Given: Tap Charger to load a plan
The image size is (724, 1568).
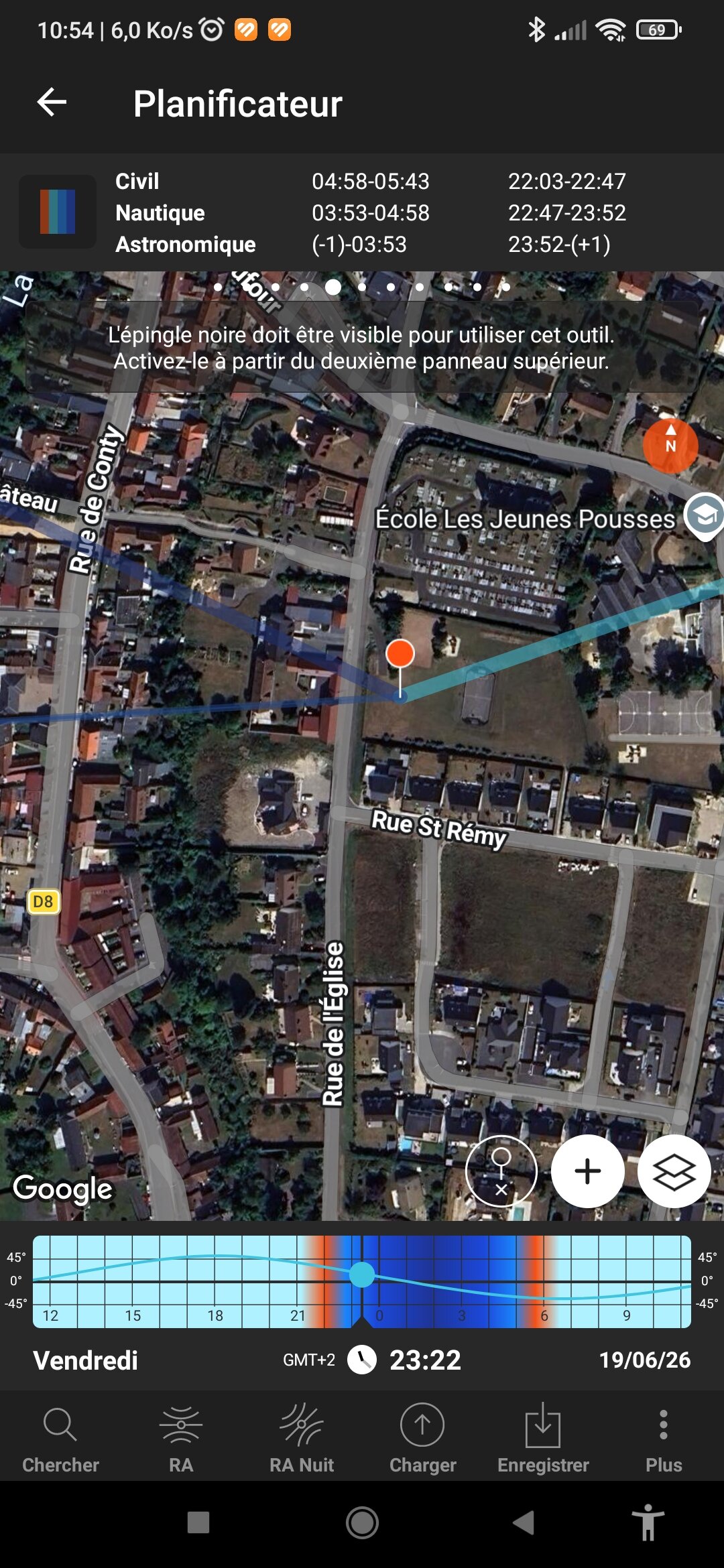Looking at the screenshot, I should 422,1437.
